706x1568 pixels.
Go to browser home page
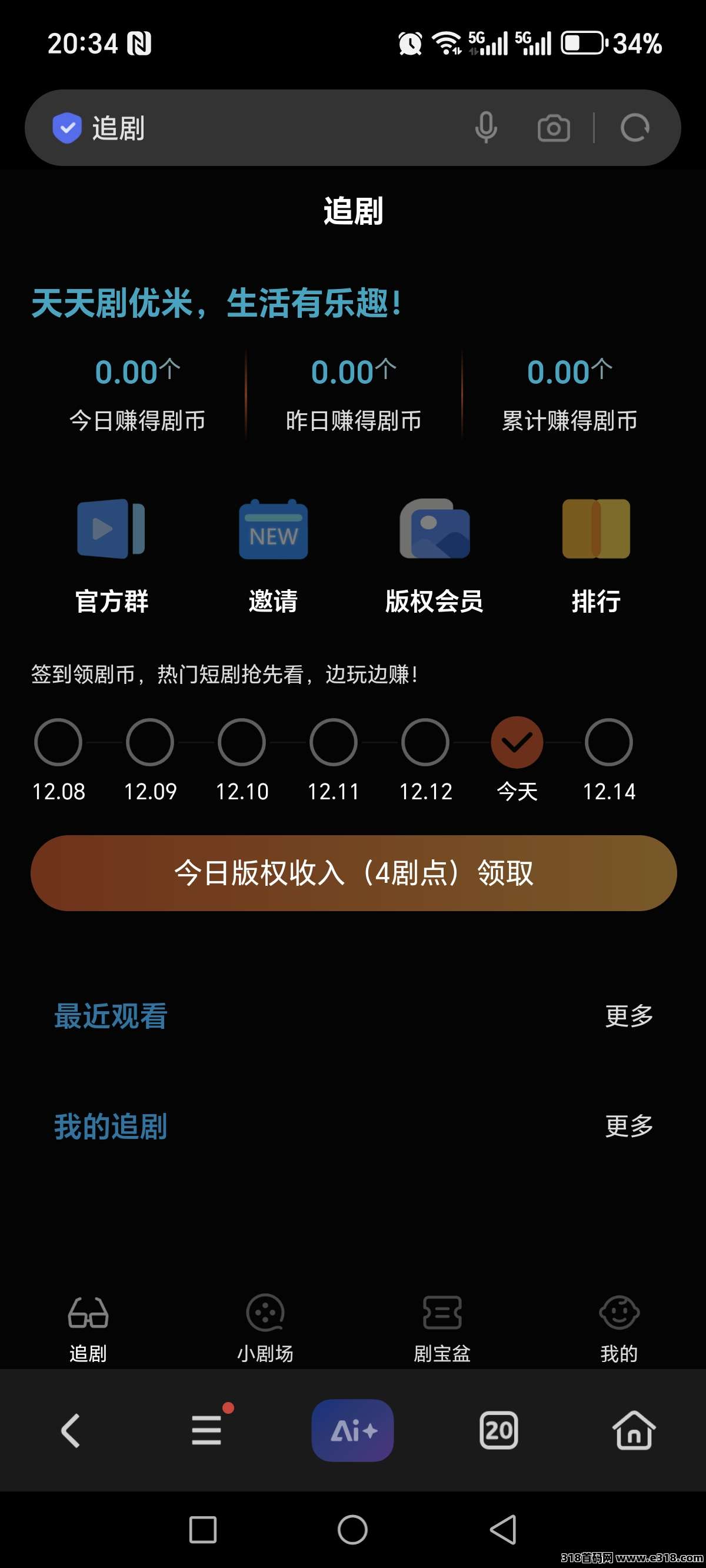(x=634, y=1430)
